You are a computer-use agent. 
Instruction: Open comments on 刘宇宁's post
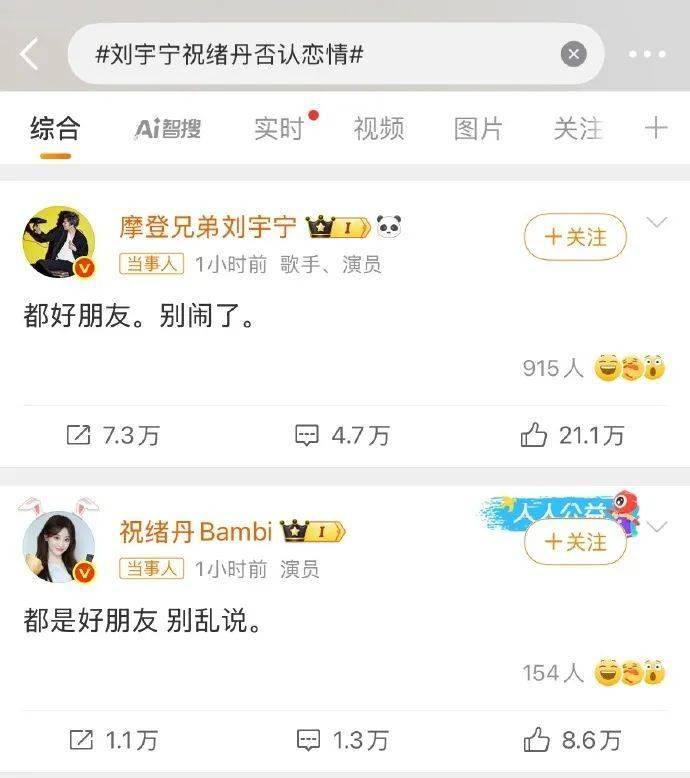point(342,435)
